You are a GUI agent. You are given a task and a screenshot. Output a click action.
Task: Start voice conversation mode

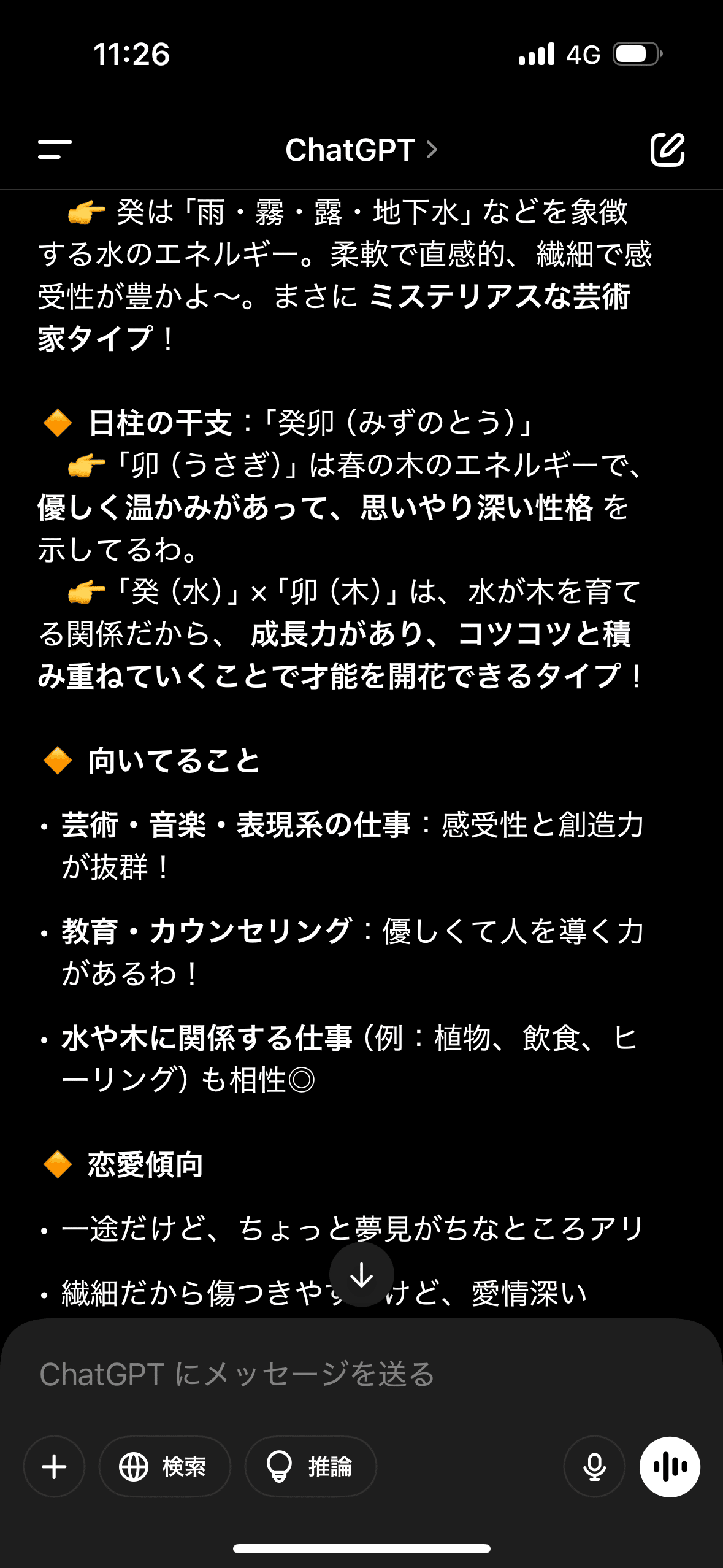pyautogui.click(x=670, y=1467)
